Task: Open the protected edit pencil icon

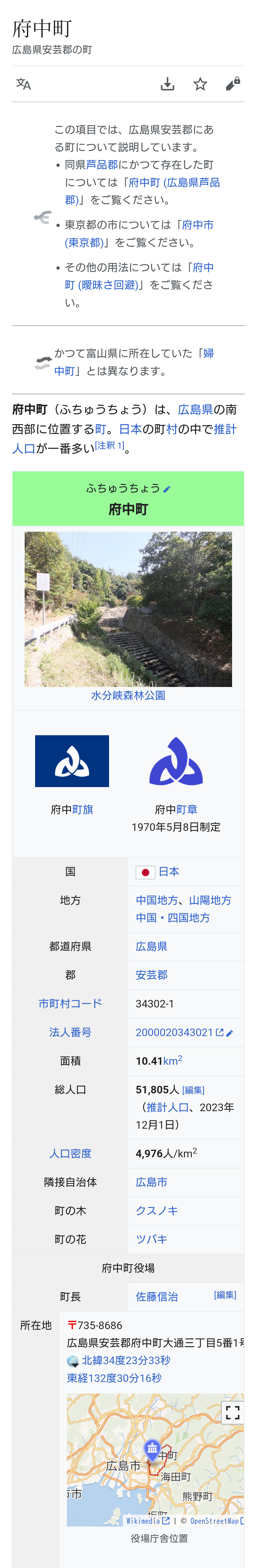Action: [232, 84]
